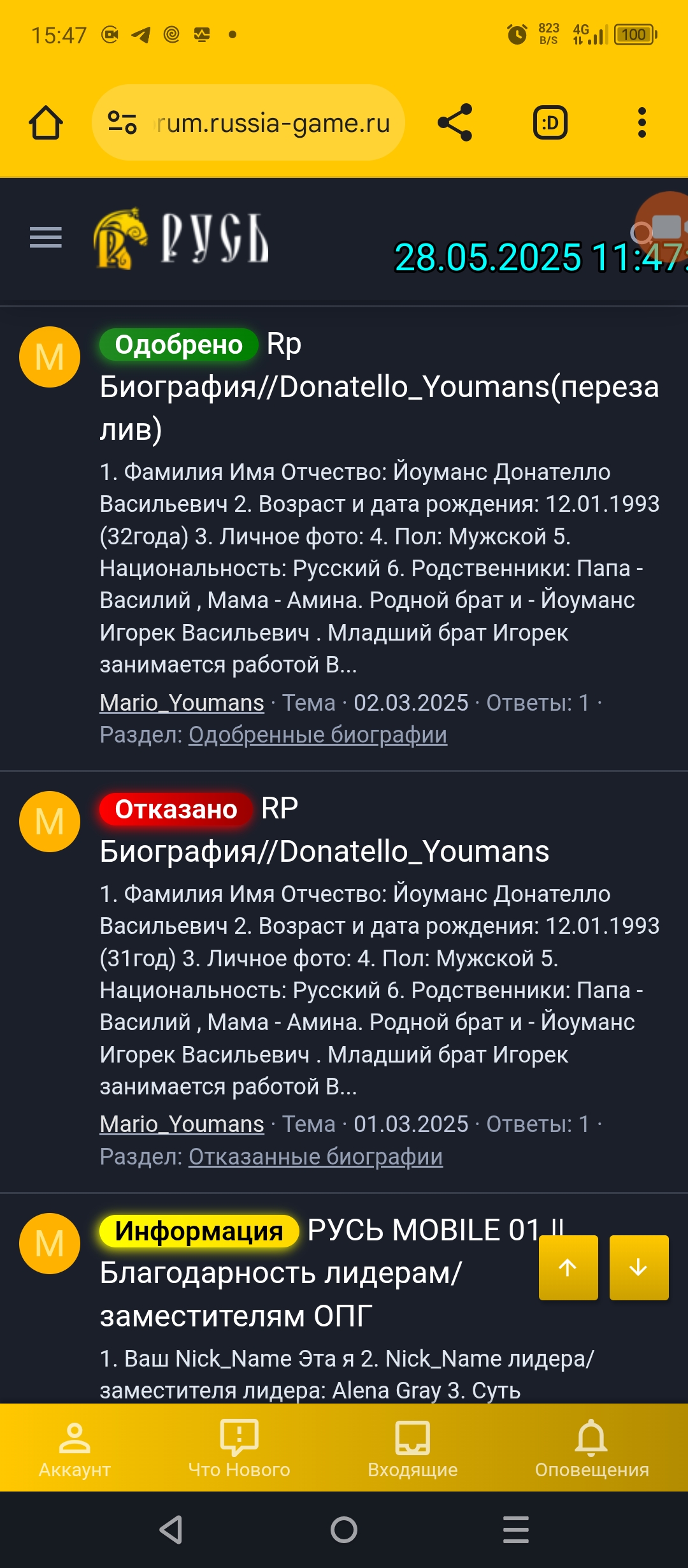Screen dimensions: 688x1568
Task: Share this page via the share icon
Action: click(455, 122)
